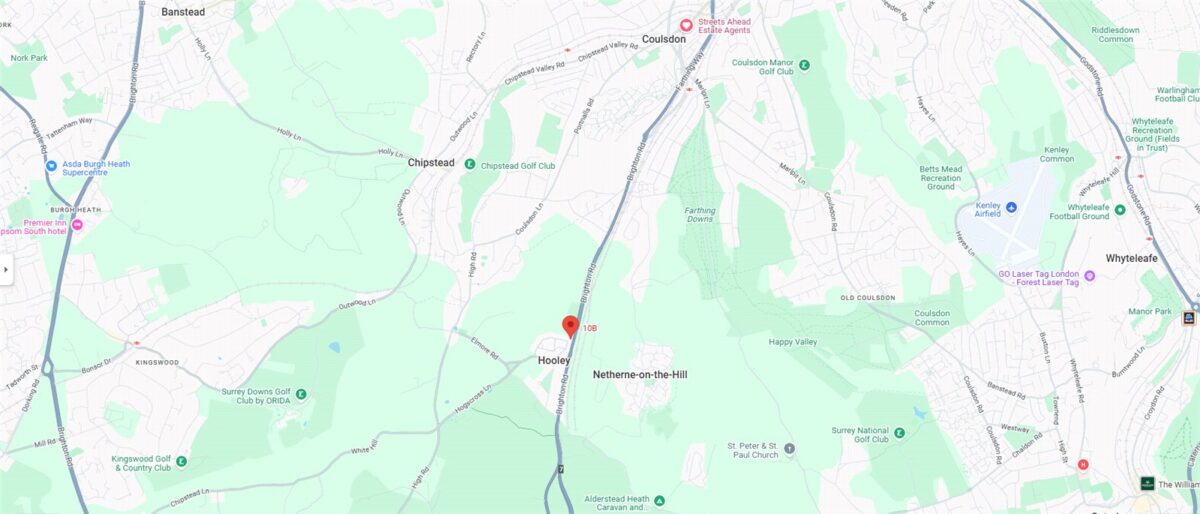This screenshot has height=514, width=1200.
Task: Open Kingswood Golf & Country Club marker
Action: pos(181,461)
